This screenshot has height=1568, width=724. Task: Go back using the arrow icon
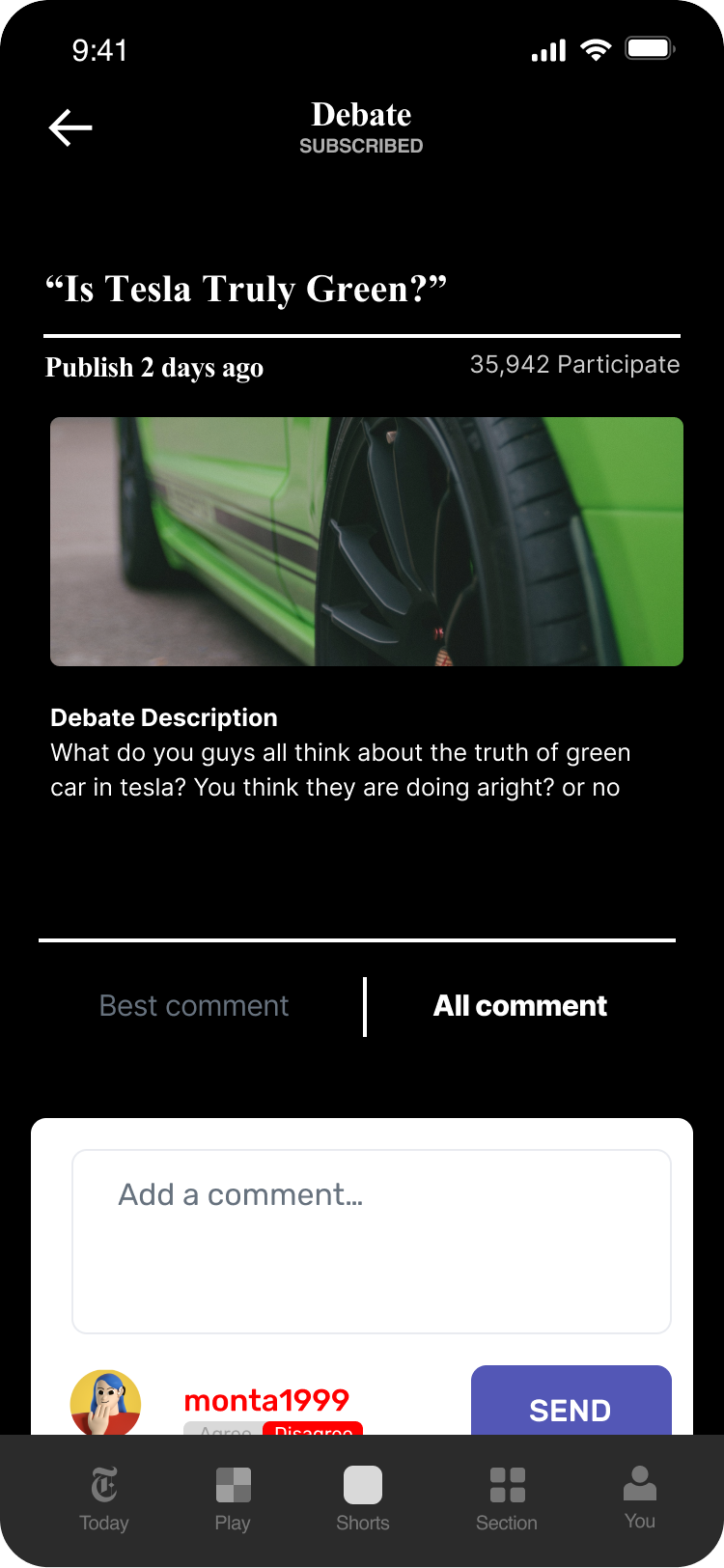pos(70,127)
